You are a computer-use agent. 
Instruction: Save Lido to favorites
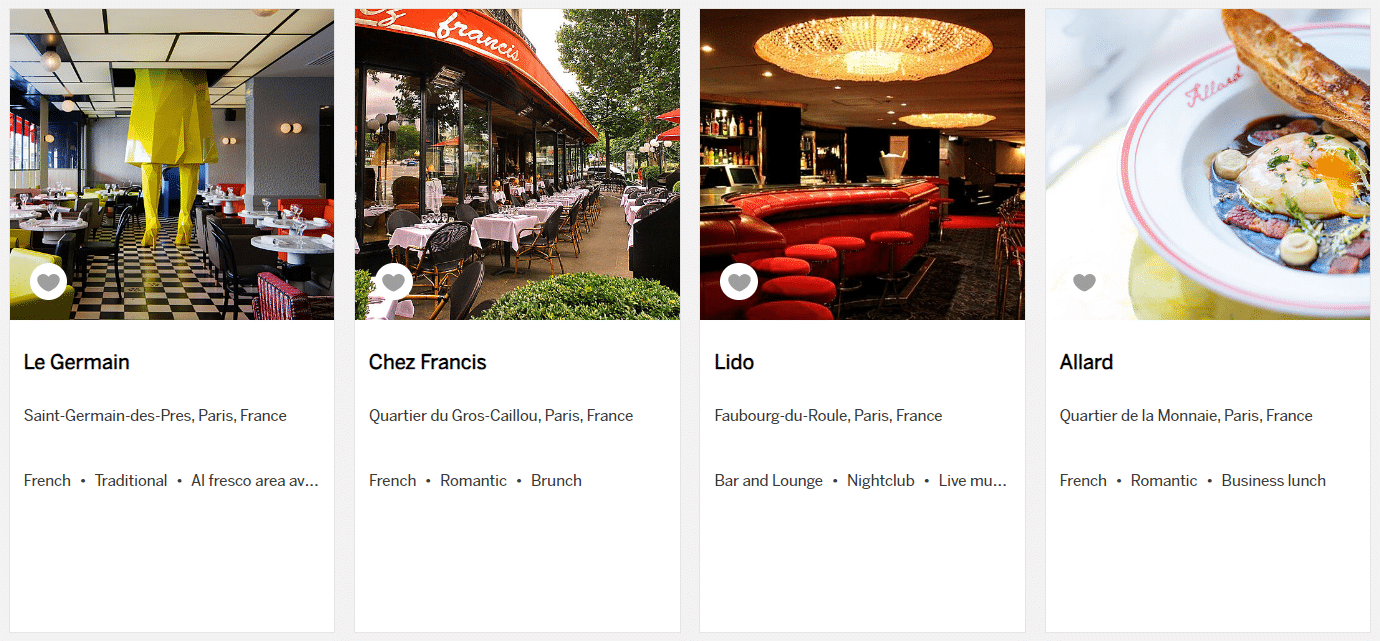point(738,282)
